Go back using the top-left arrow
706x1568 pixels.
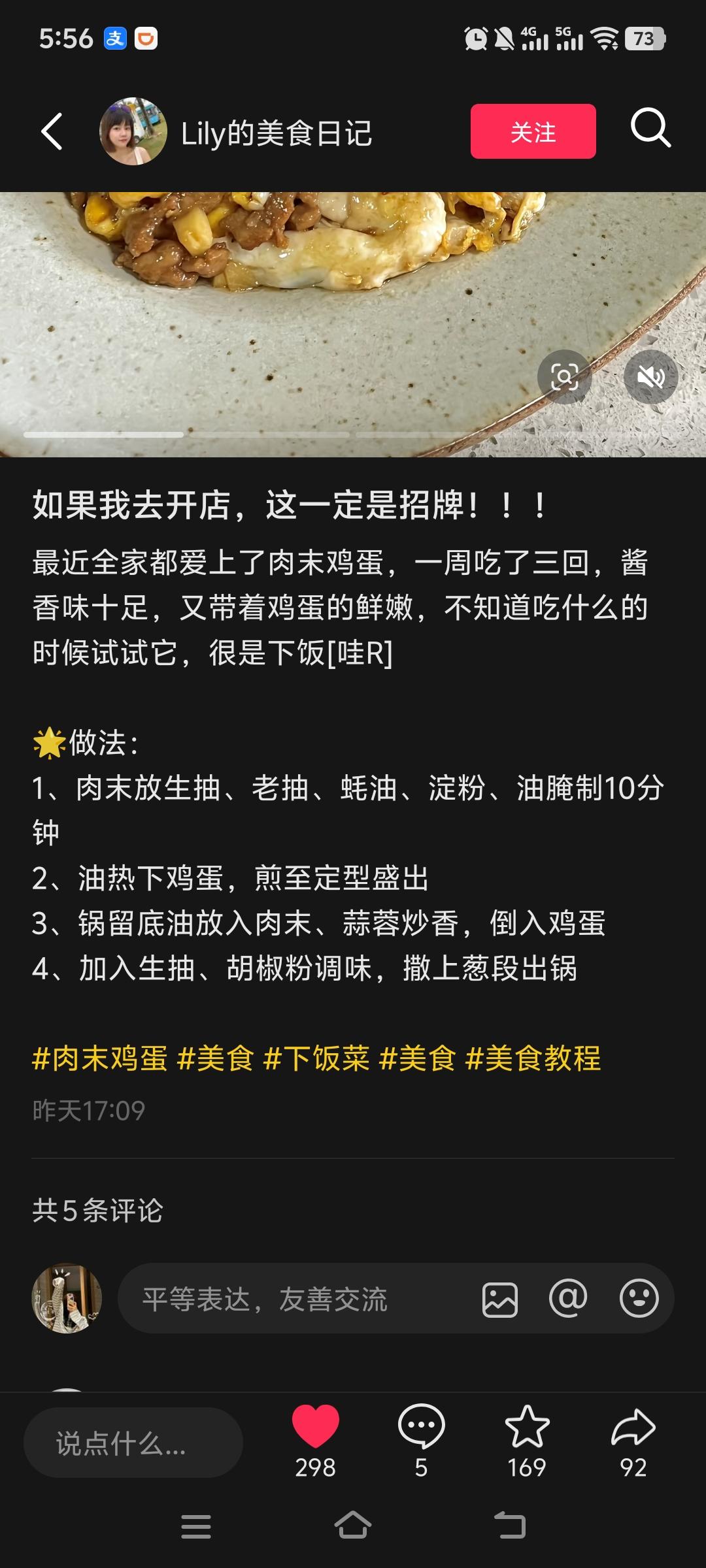tap(52, 131)
